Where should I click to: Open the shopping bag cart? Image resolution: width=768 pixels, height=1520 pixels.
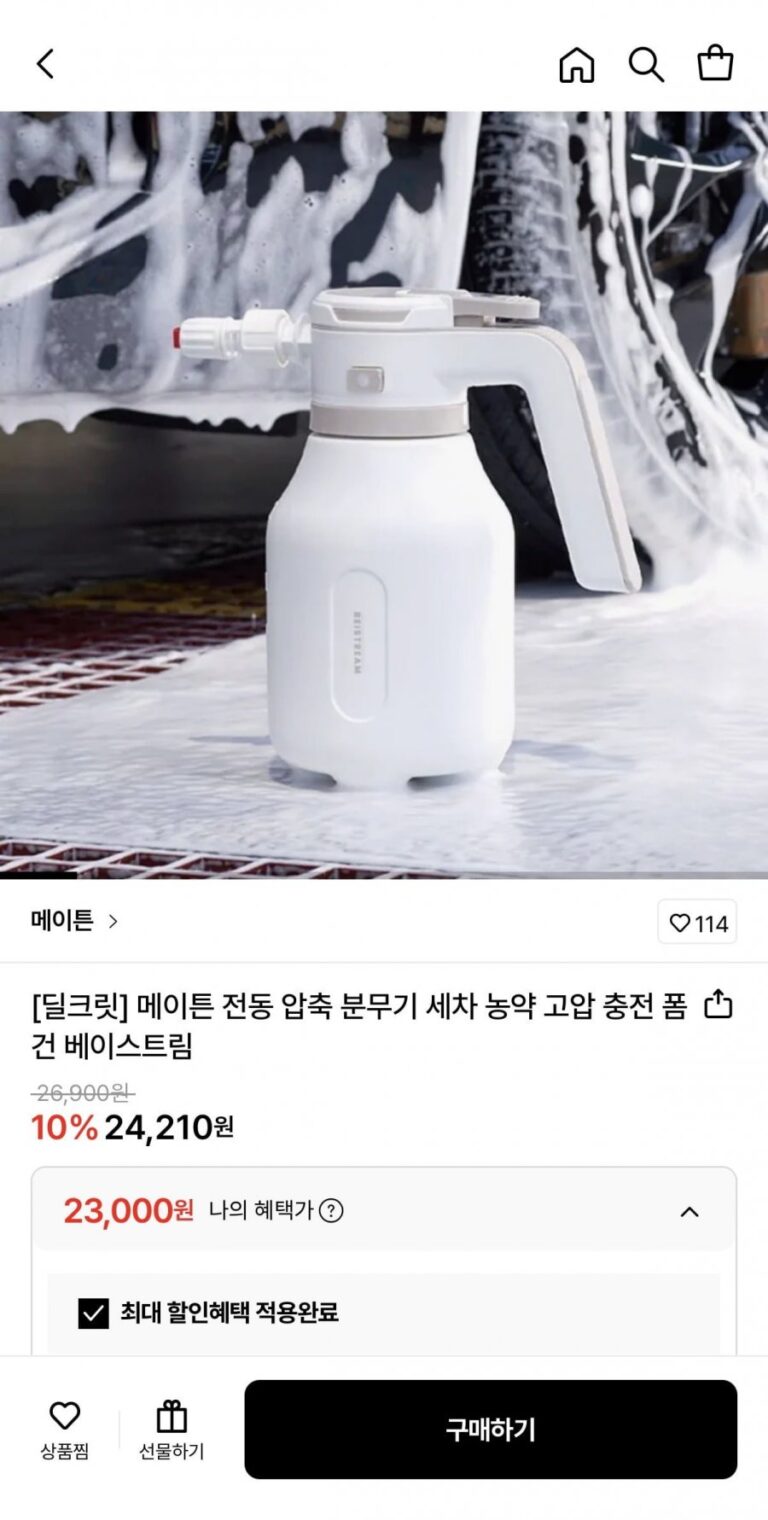click(x=715, y=65)
